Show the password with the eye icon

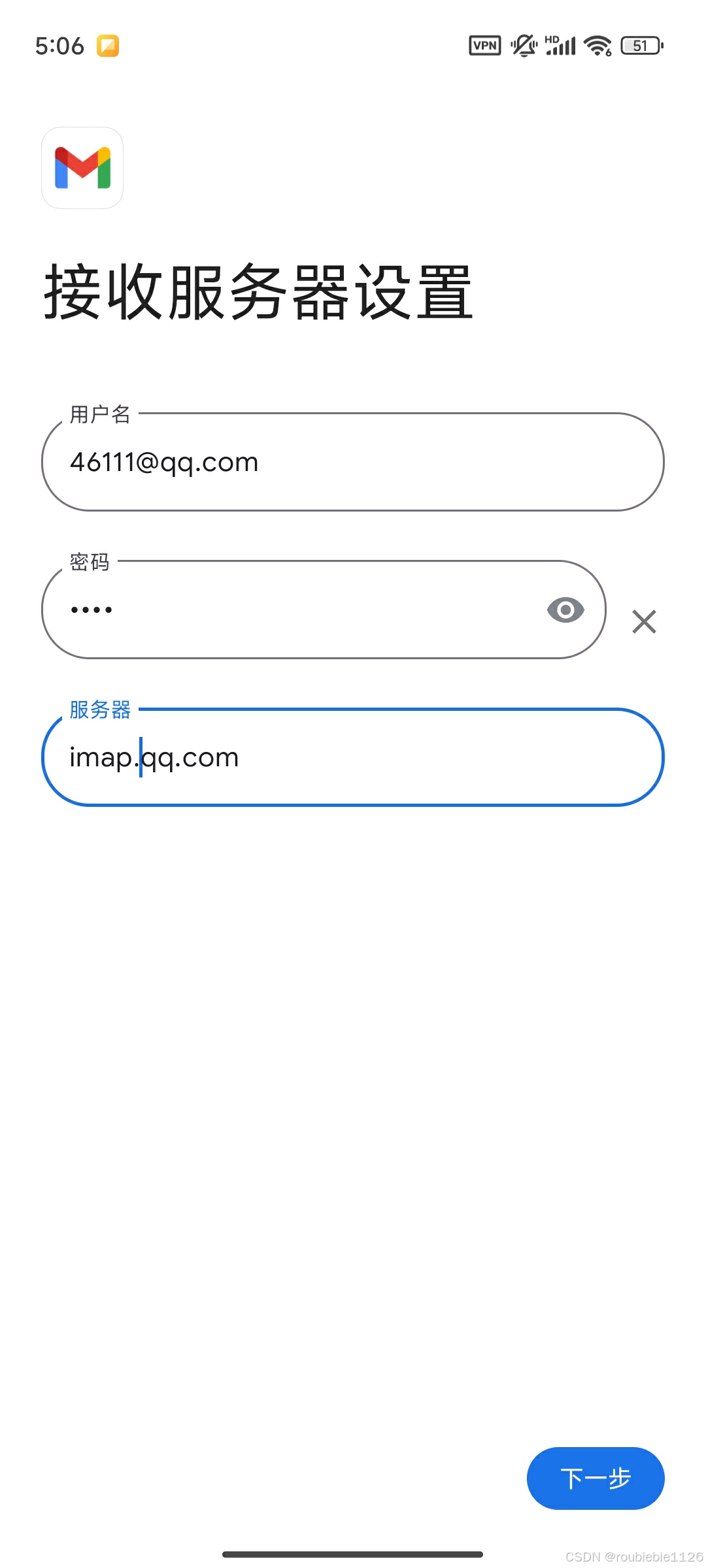coord(565,610)
